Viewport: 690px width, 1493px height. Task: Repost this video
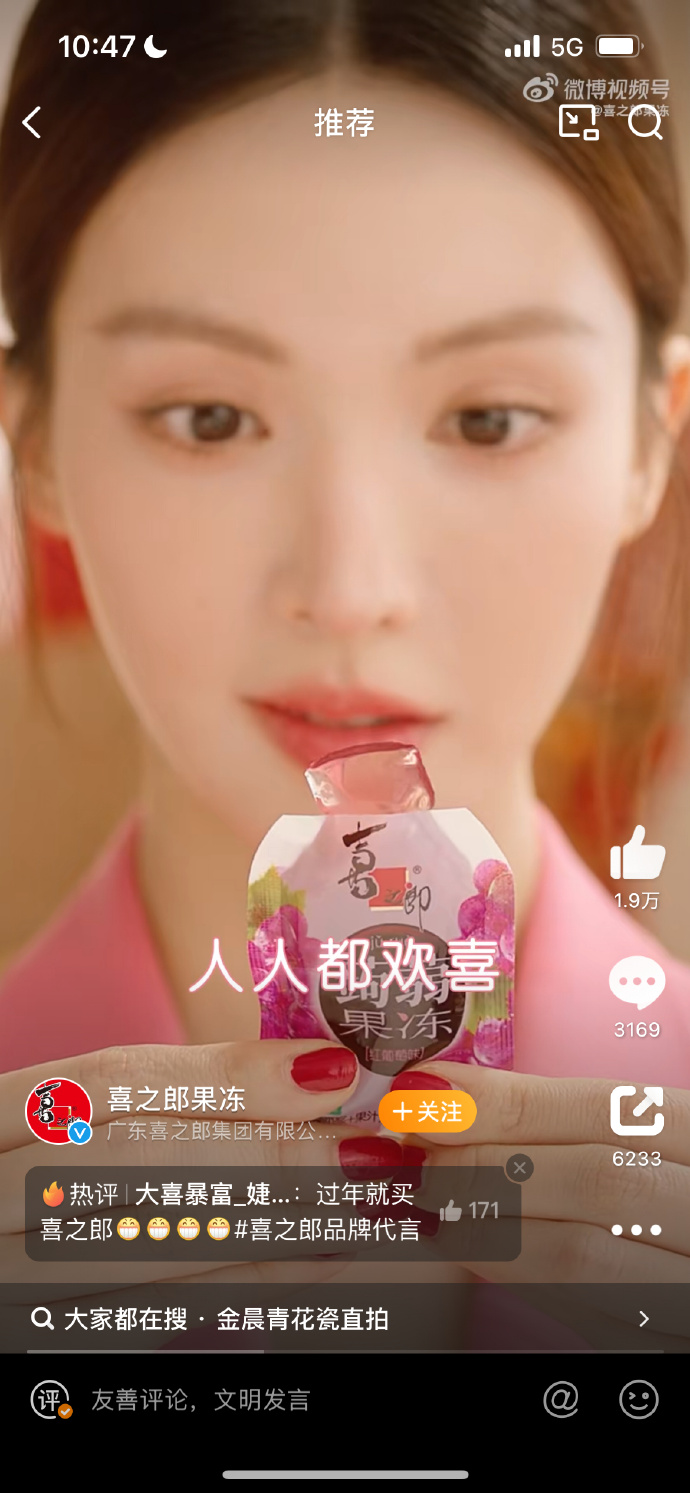coord(637,1113)
